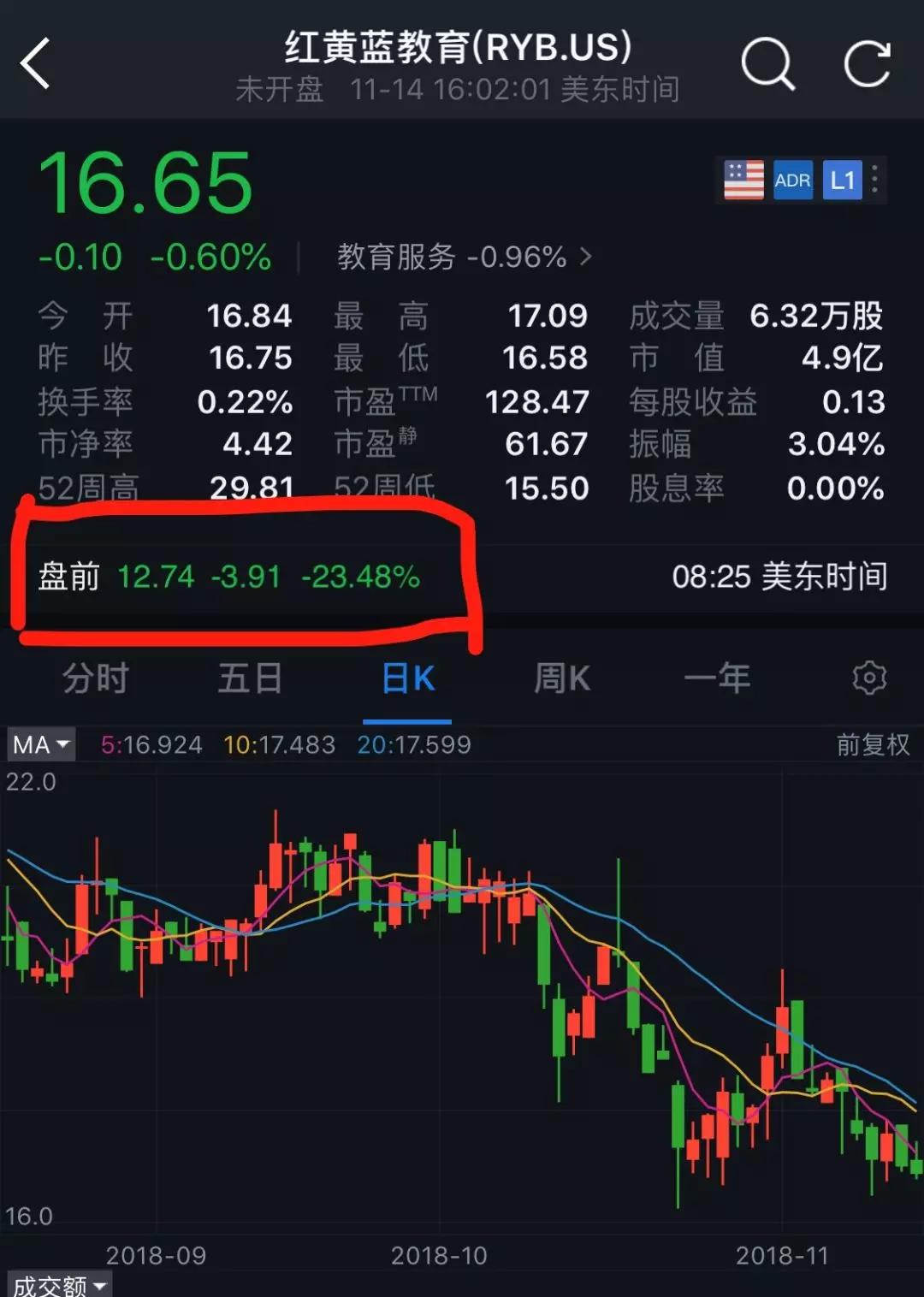This screenshot has height=1297, width=924.
Task: Switch to the 一年 tab
Action: [719, 677]
